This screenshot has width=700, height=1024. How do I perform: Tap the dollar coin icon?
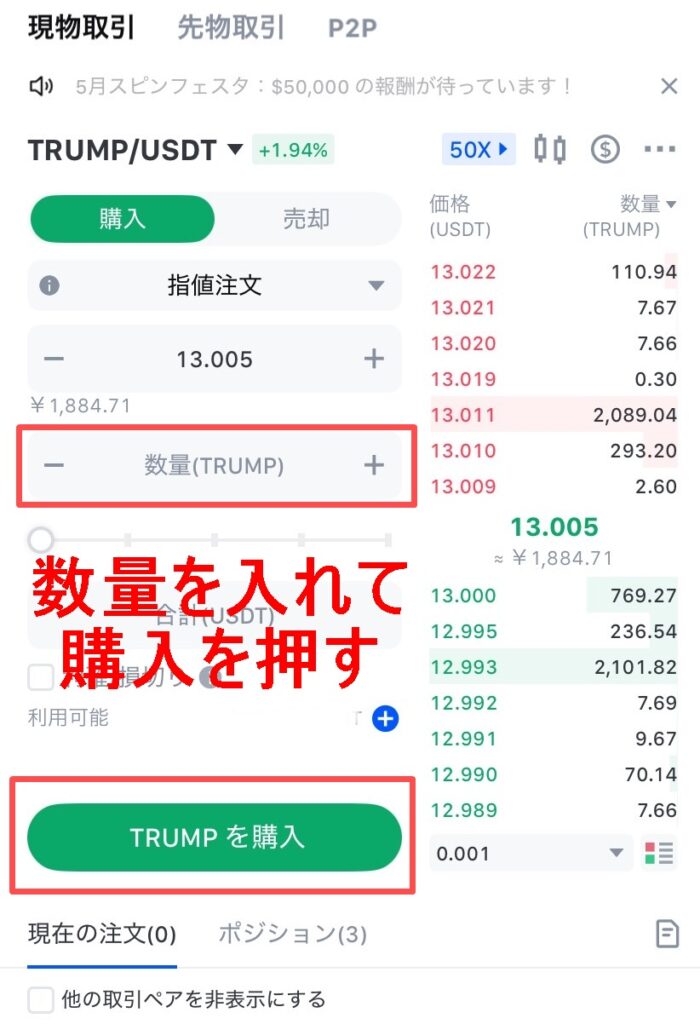click(x=605, y=150)
